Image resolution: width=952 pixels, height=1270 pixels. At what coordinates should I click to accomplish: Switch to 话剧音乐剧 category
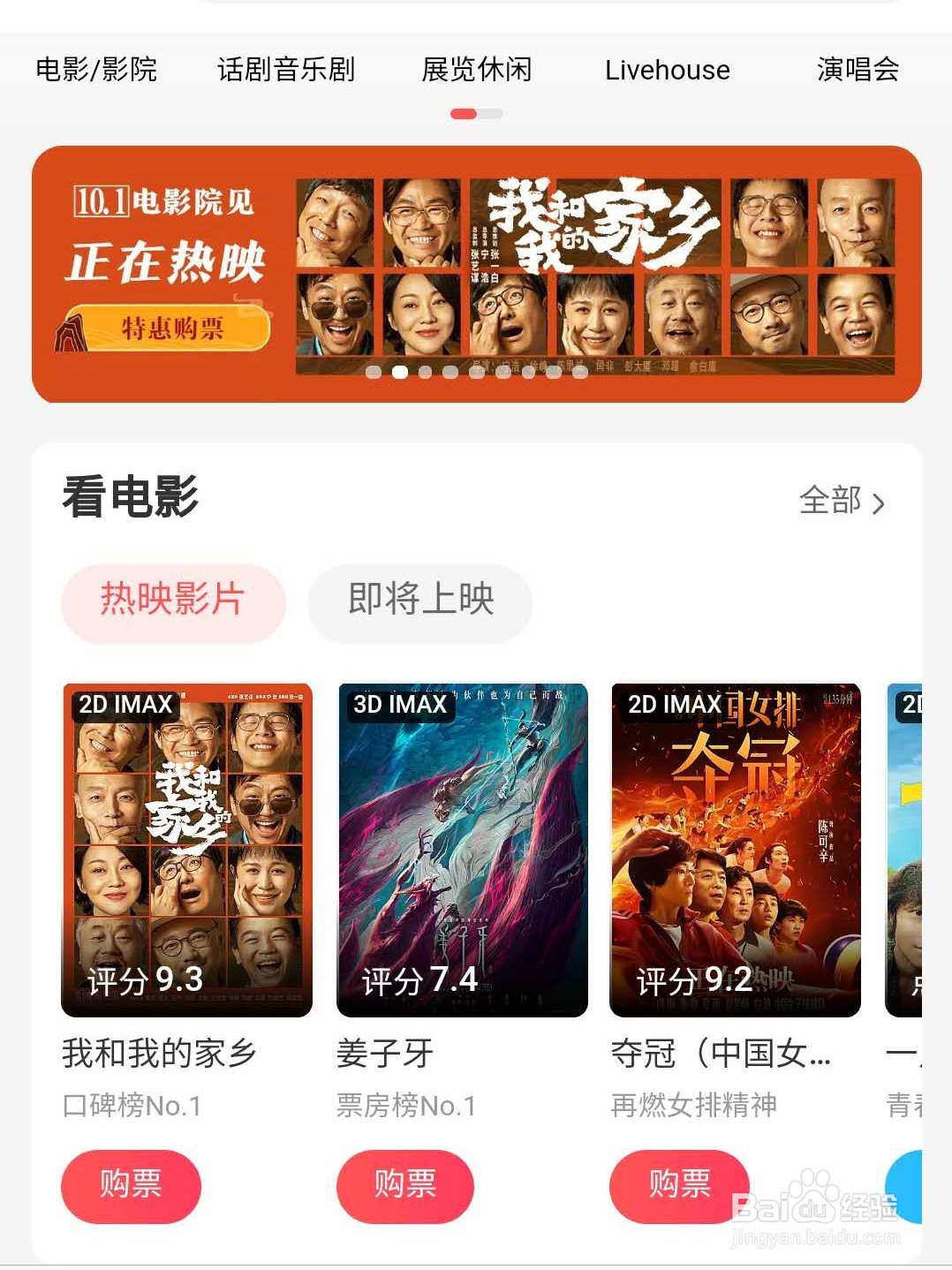coord(286,69)
